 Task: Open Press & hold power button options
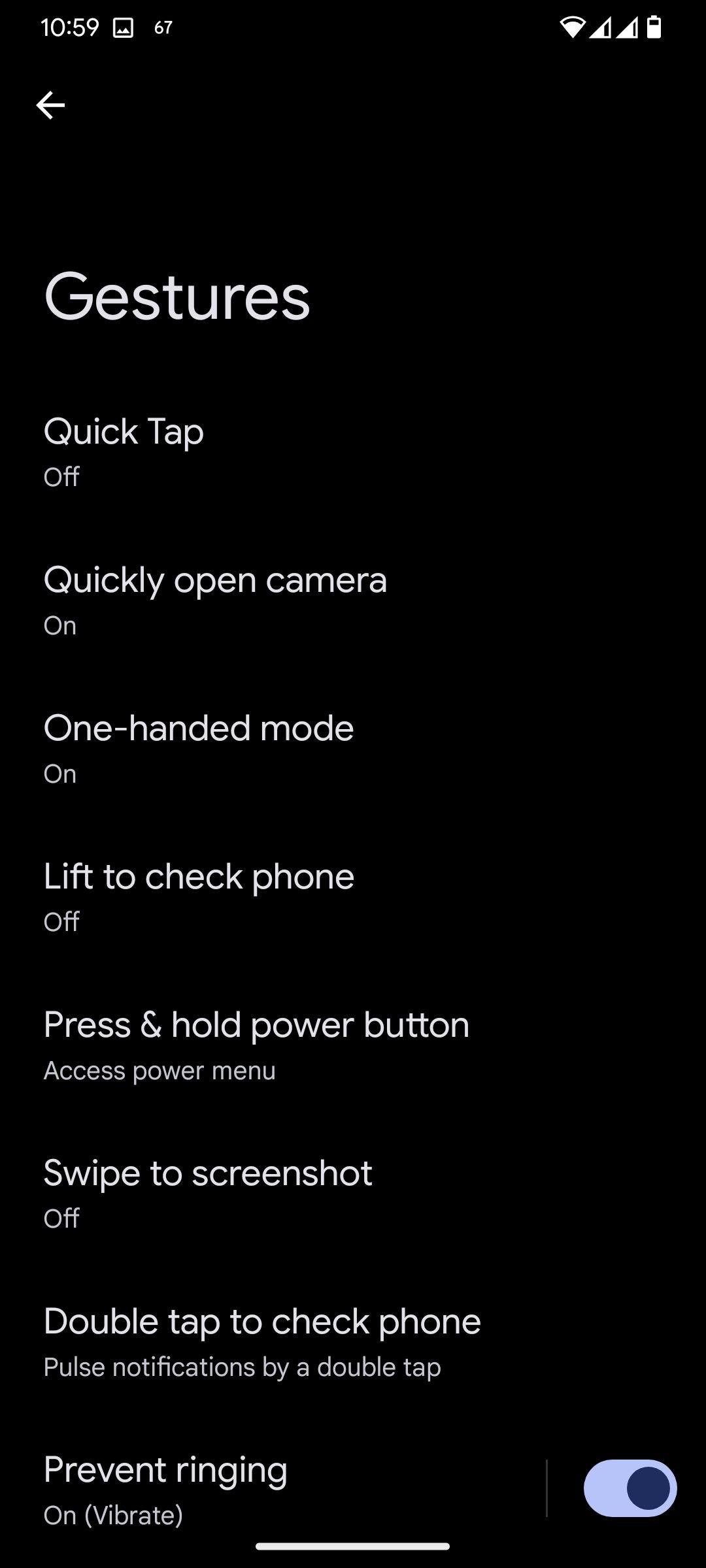pos(353,1045)
